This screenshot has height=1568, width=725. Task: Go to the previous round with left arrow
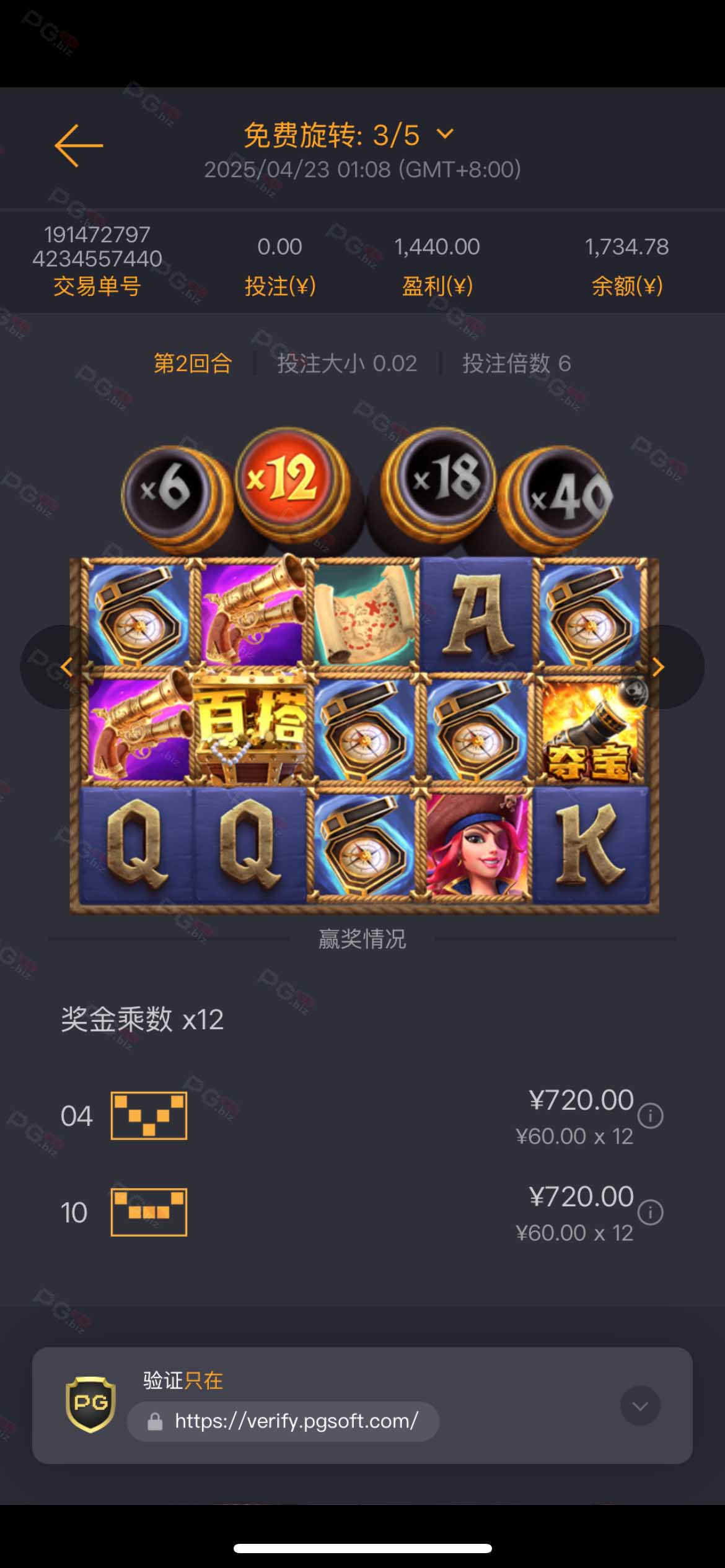[x=66, y=667]
